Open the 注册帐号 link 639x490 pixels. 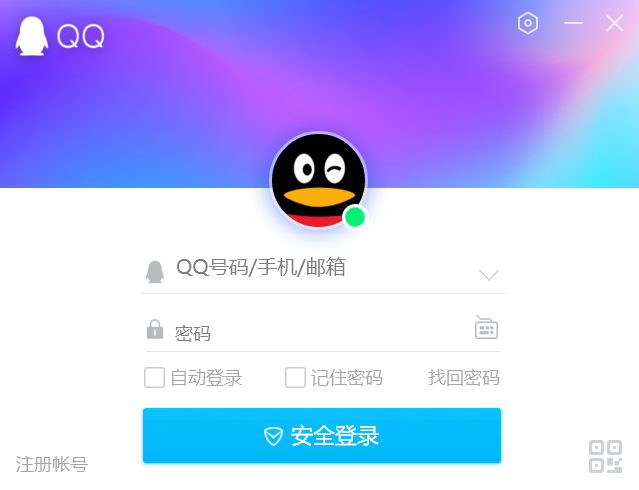pyautogui.click(x=52, y=464)
